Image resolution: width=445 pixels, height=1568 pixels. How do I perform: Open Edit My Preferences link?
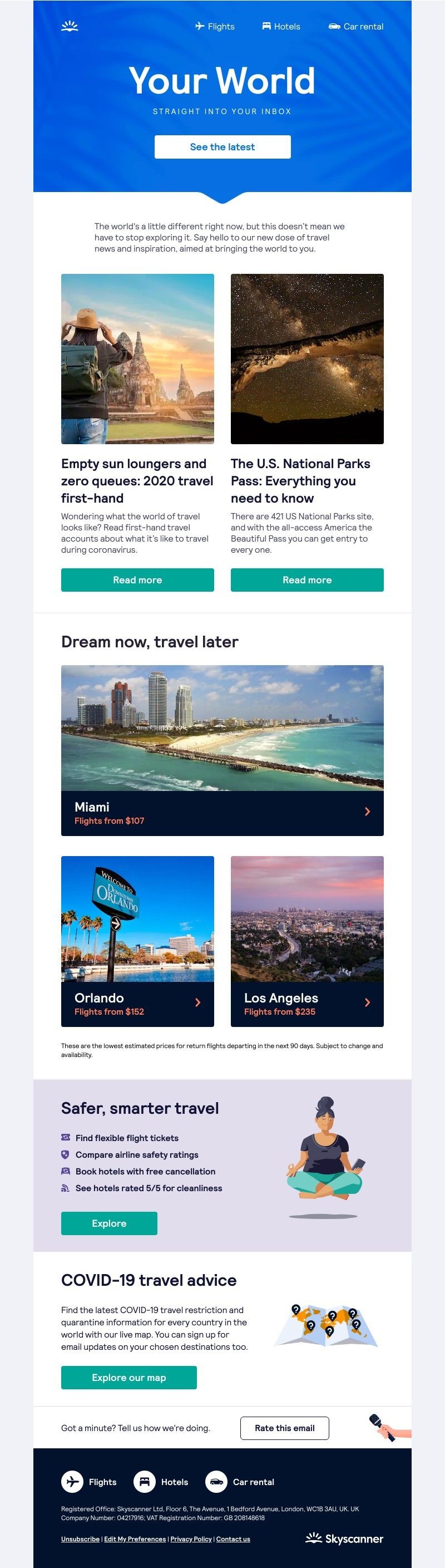135,1539
